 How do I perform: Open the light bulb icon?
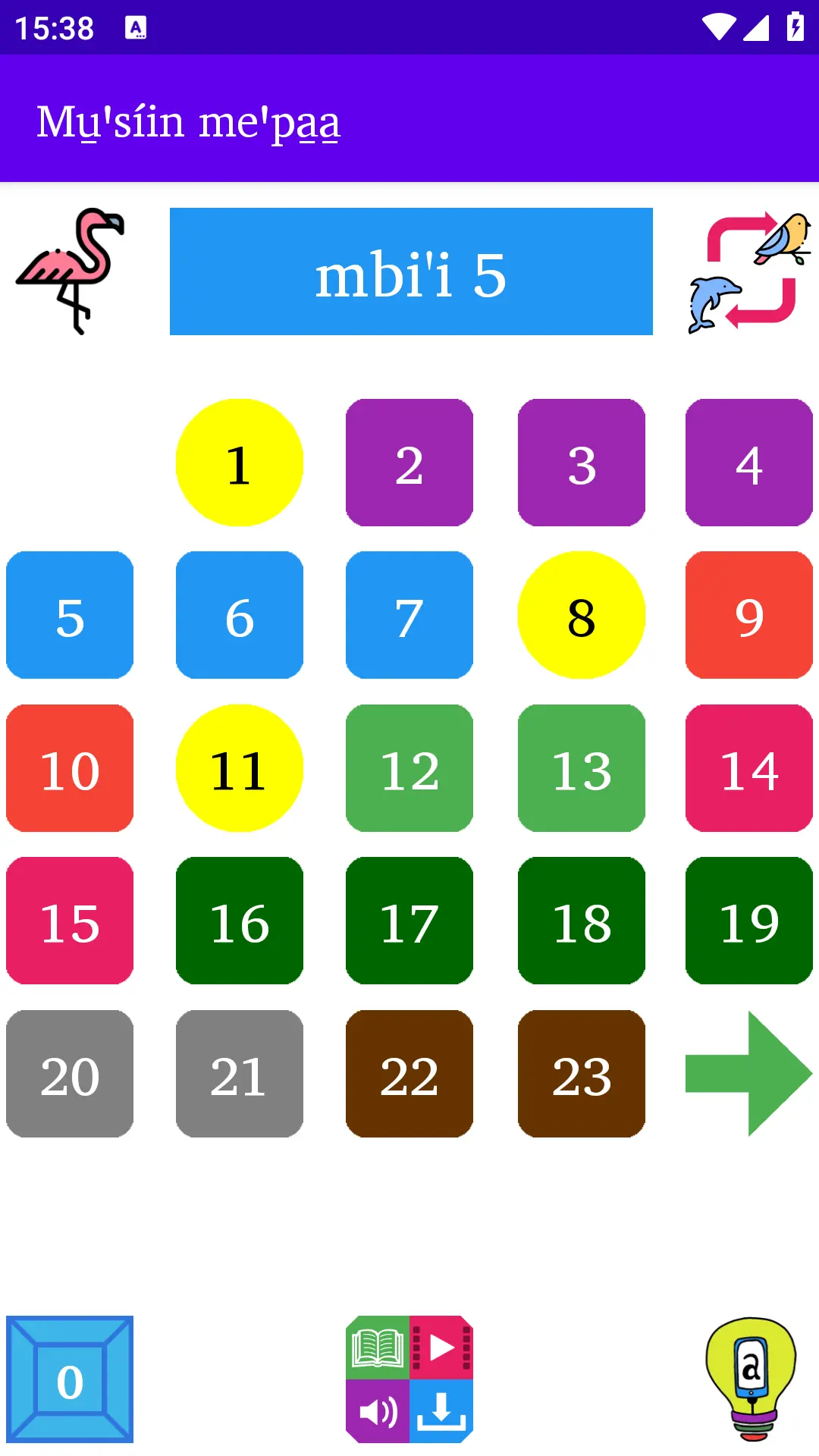[751, 1379]
